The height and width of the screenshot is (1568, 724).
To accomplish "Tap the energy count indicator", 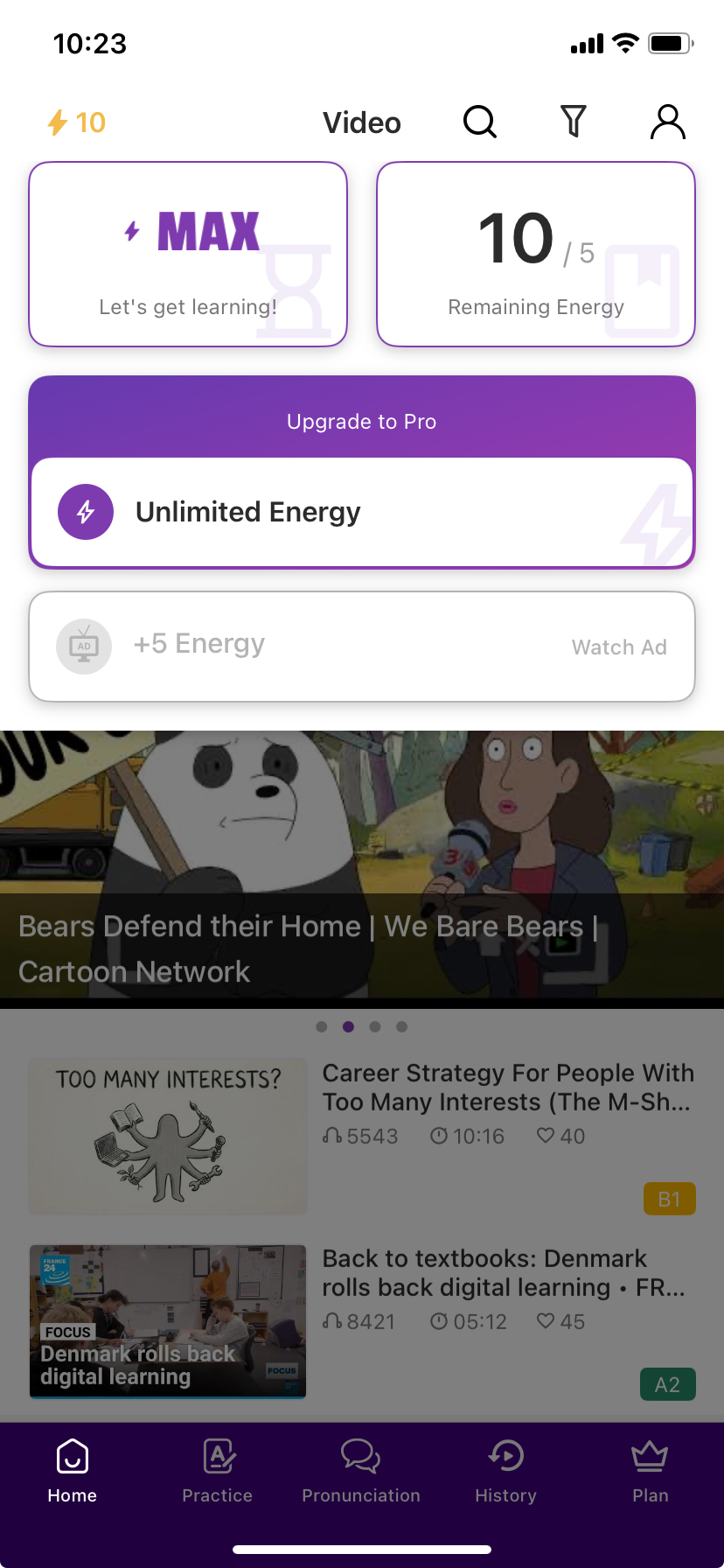I will click(77, 122).
